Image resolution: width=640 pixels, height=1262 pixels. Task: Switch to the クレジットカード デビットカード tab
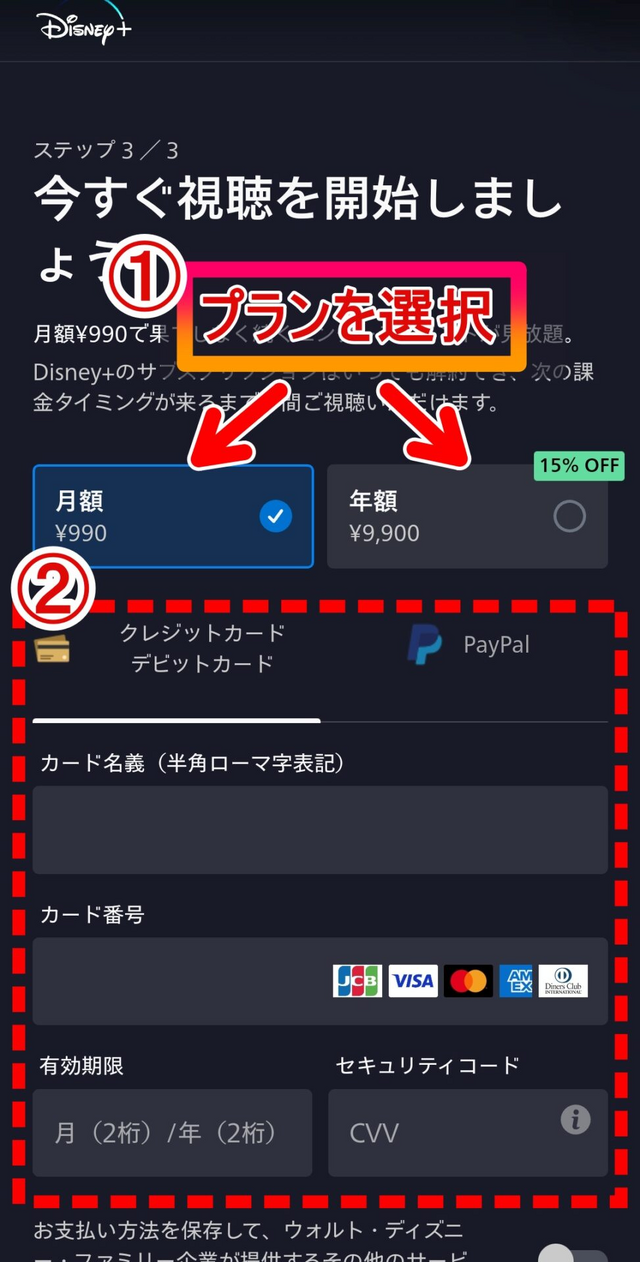point(176,648)
